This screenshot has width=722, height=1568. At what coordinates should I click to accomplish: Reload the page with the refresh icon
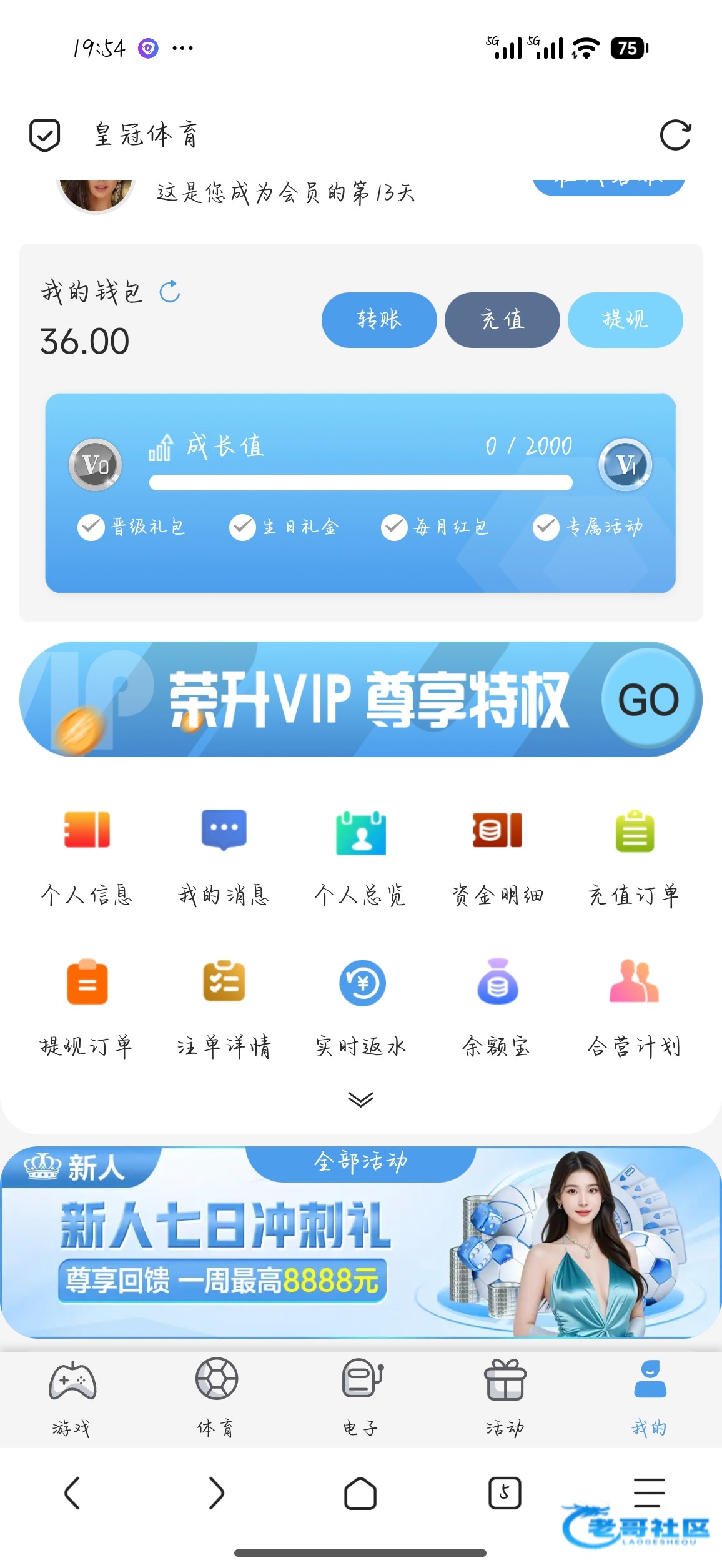tap(675, 135)
